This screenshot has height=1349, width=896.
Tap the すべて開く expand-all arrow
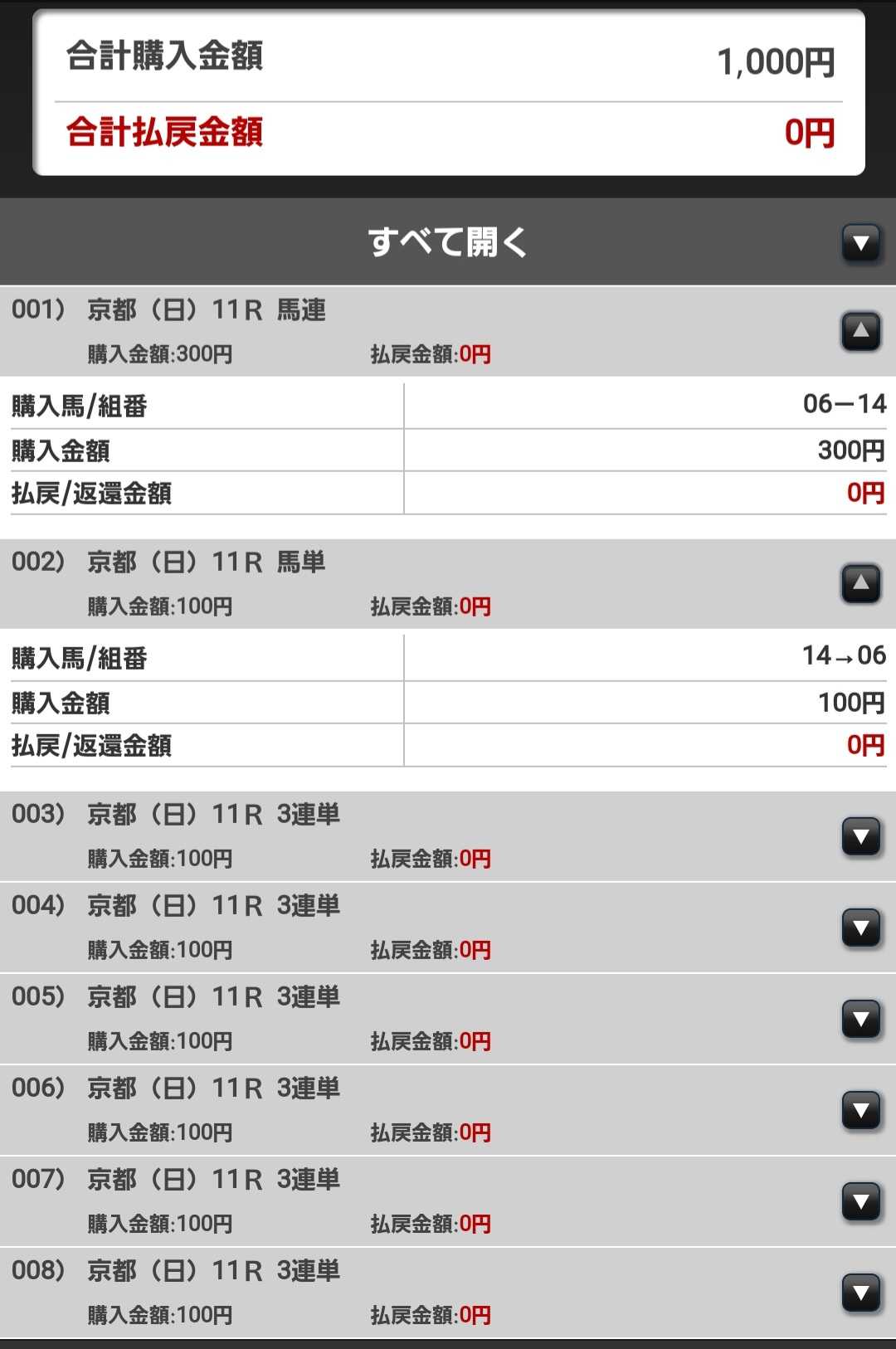tap(861, 243)
